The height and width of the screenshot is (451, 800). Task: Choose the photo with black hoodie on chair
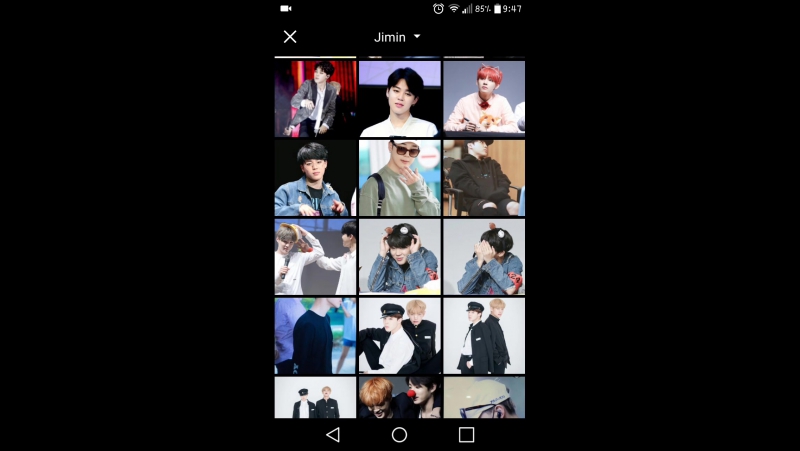coord(484,178)
